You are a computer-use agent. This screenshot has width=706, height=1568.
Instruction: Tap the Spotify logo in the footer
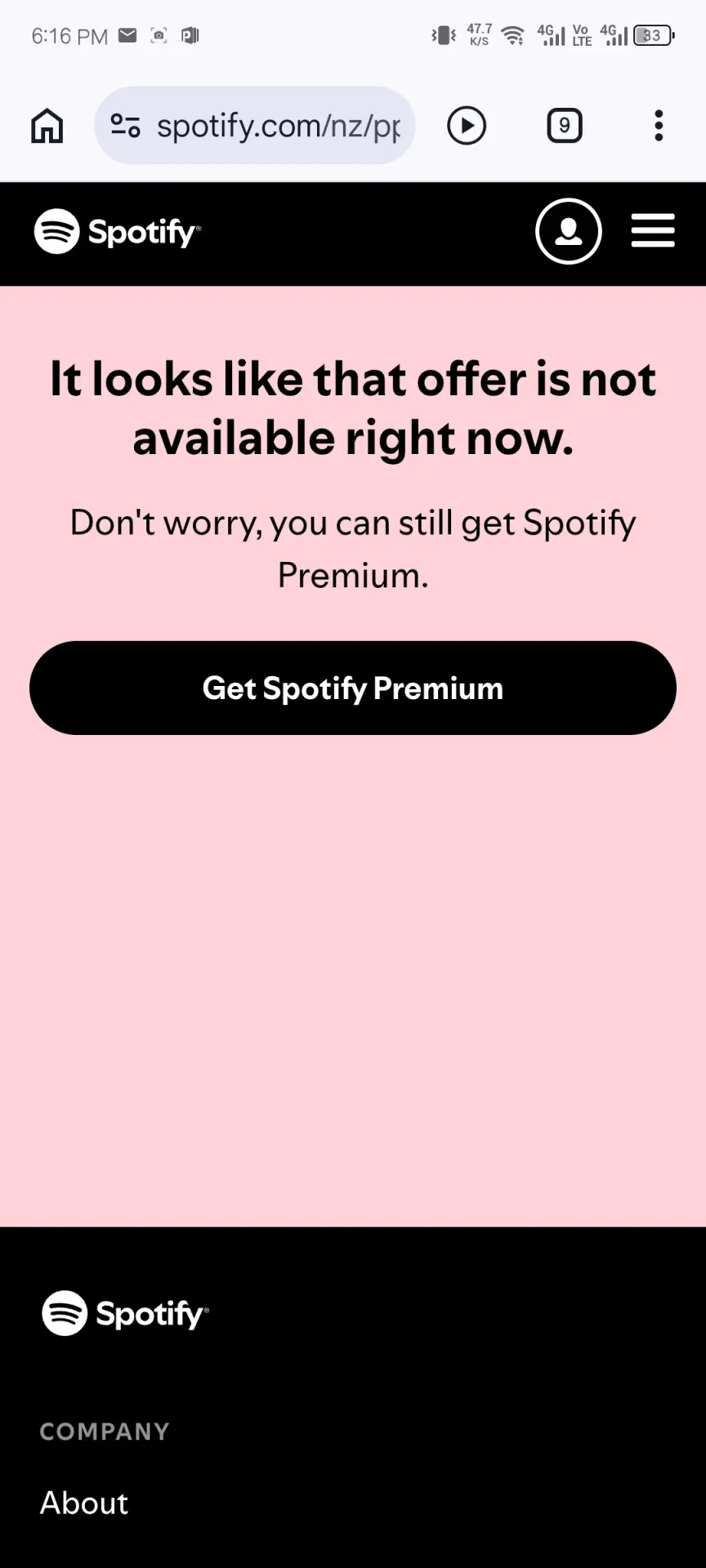click(x=126, y=1313)
